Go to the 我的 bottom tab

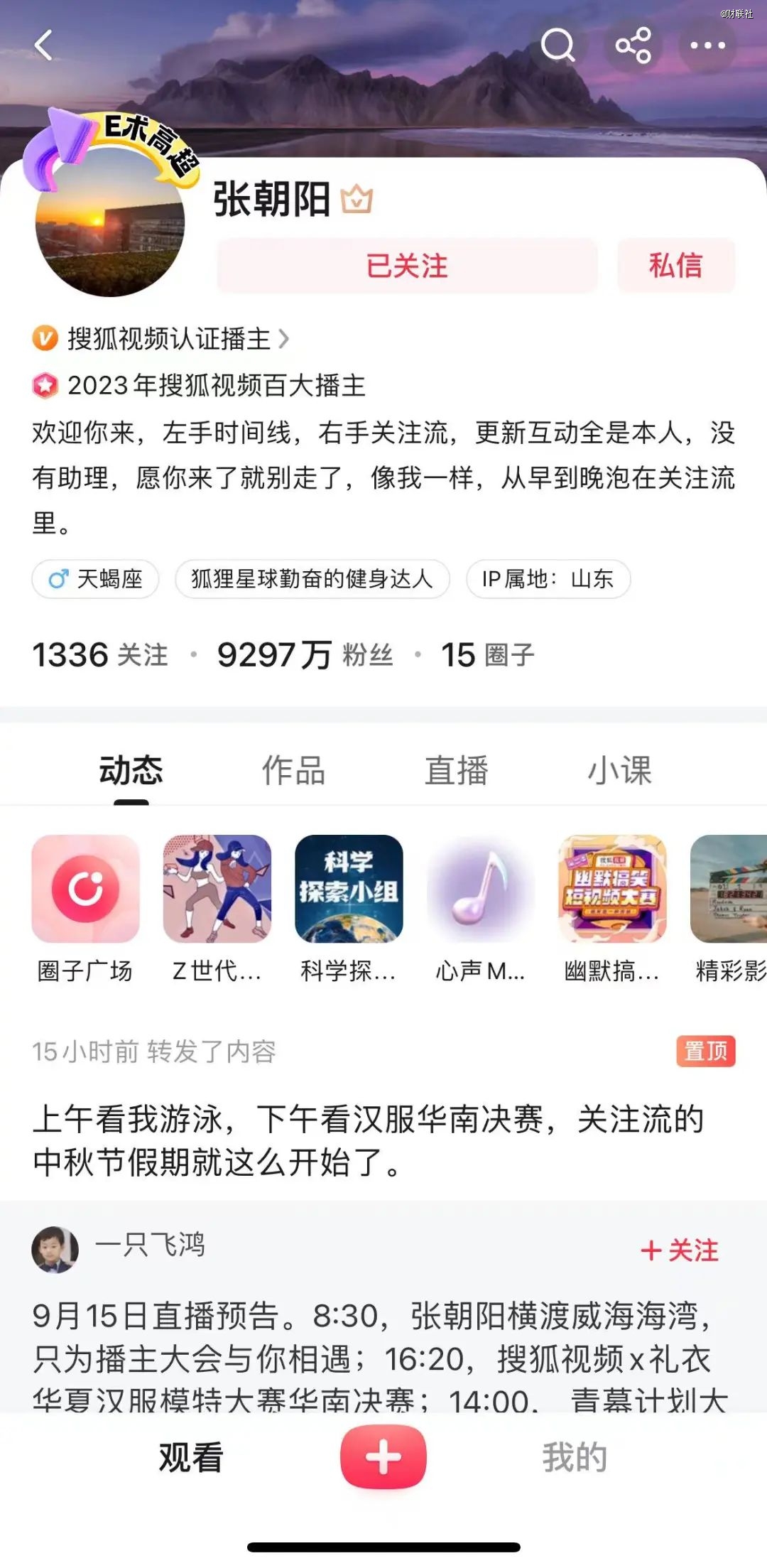pos(575,1457)
